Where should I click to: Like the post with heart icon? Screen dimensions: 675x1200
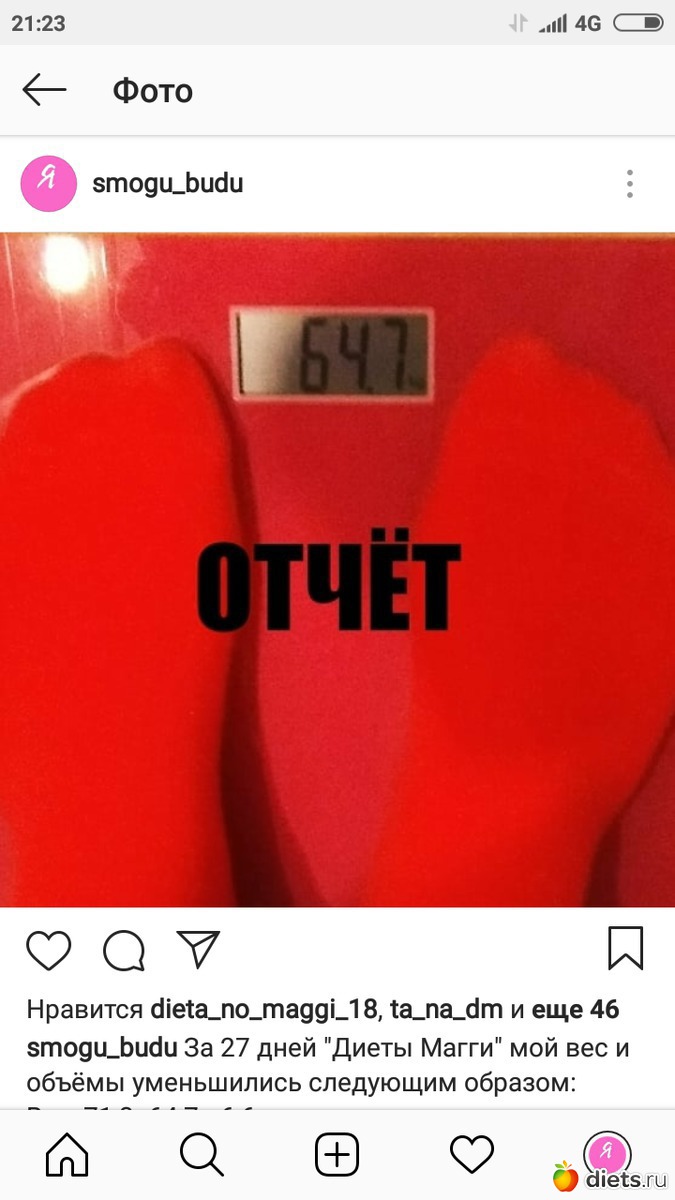click(49, 950)
